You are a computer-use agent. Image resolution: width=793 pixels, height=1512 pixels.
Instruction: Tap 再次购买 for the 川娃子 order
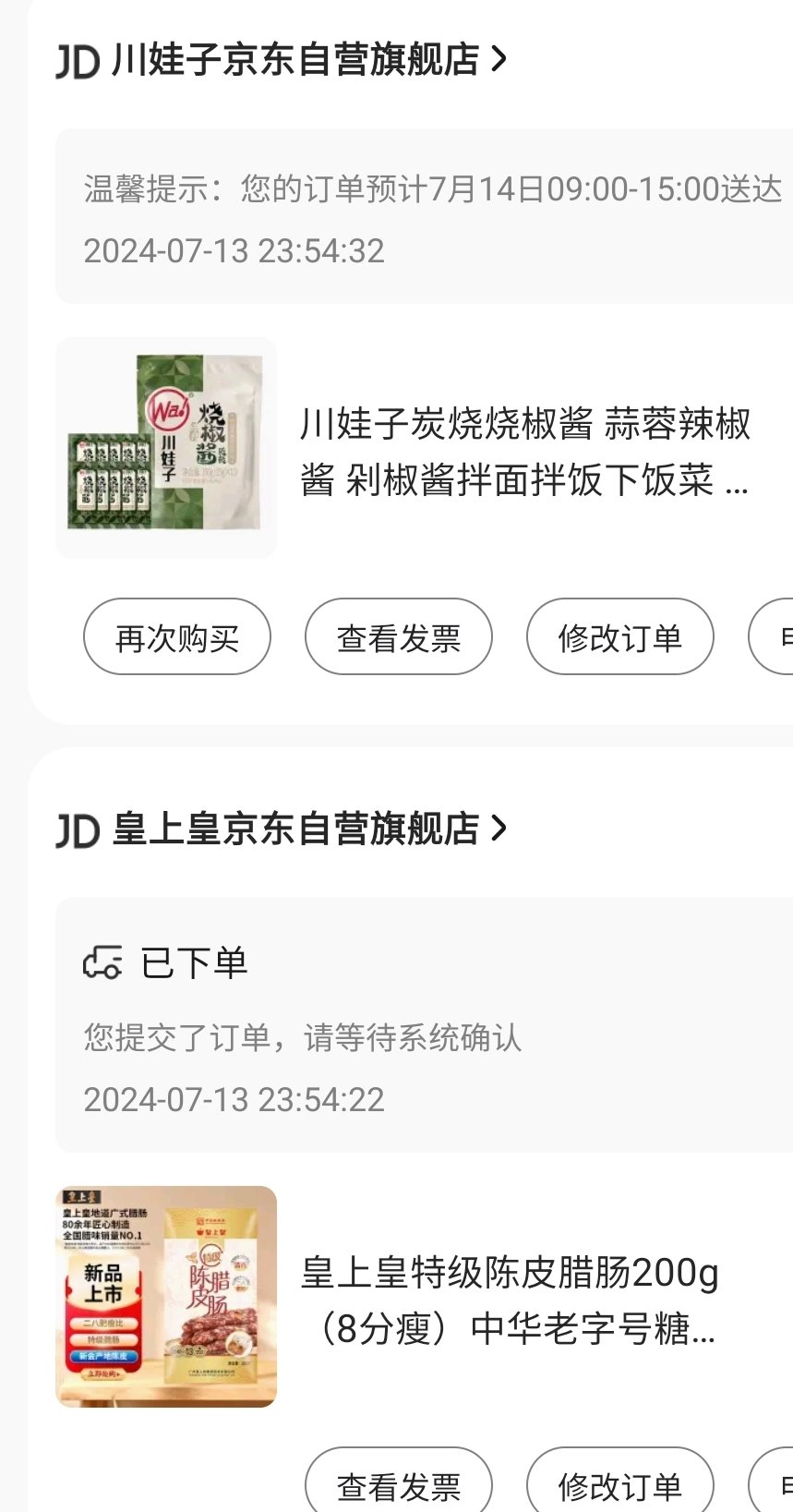[177, 637]
